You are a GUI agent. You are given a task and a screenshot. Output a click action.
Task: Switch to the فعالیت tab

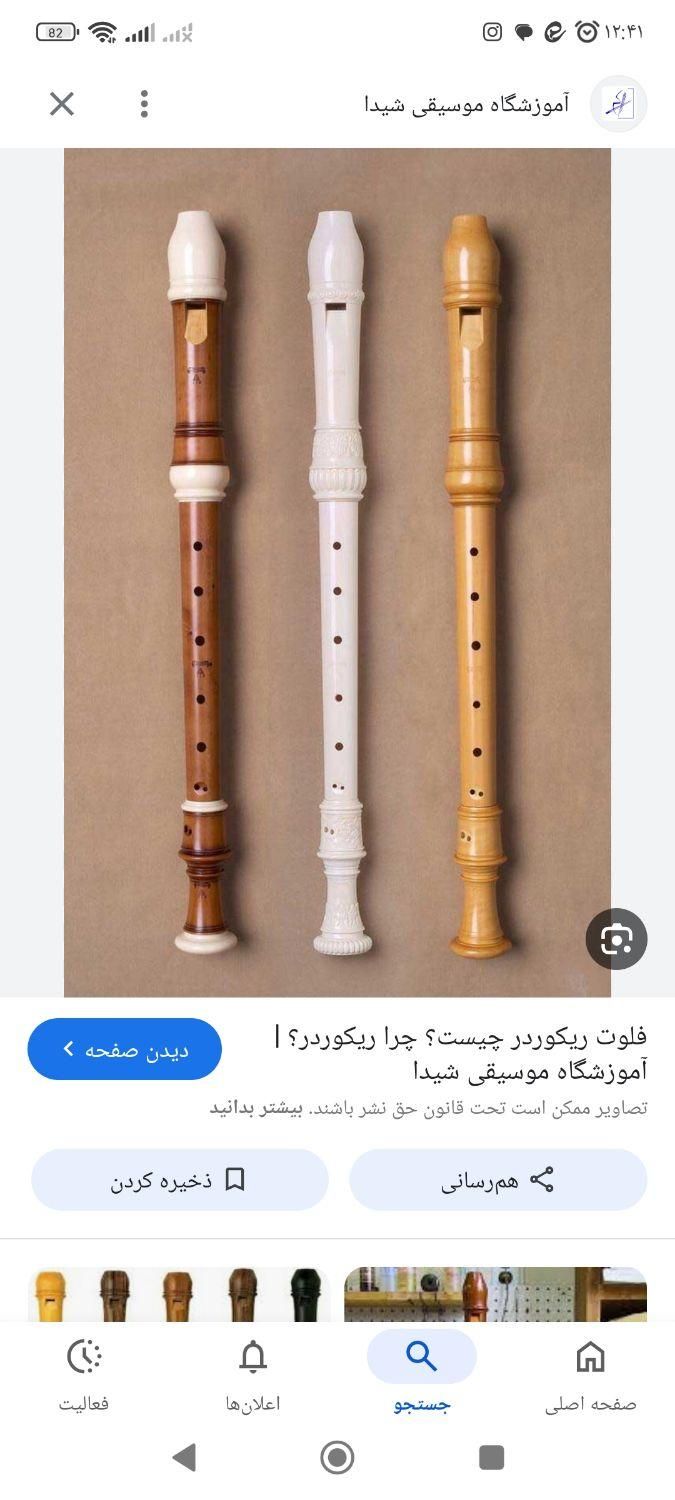pyautogui.click(x=84, y=1375)
